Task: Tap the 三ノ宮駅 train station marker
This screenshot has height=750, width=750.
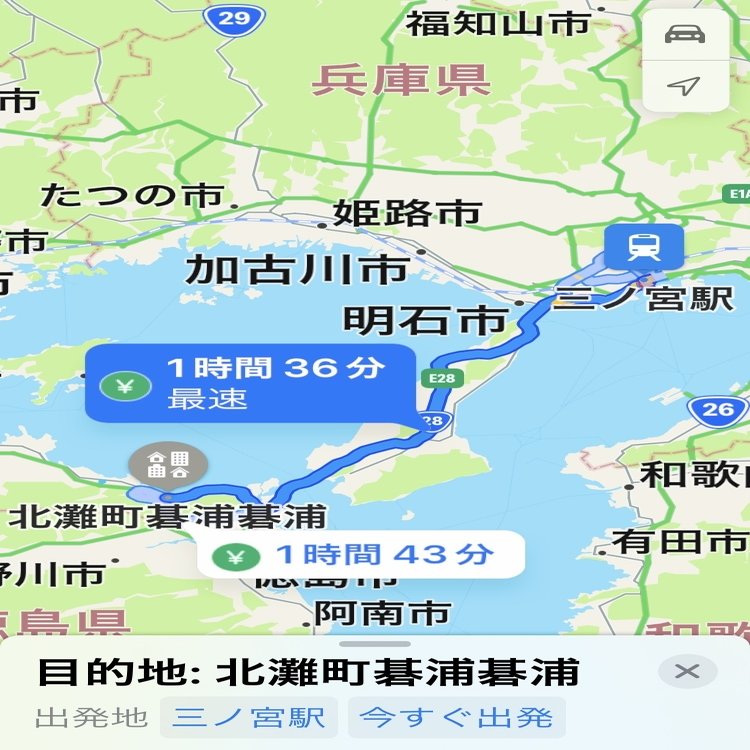Action: (644, 246)
